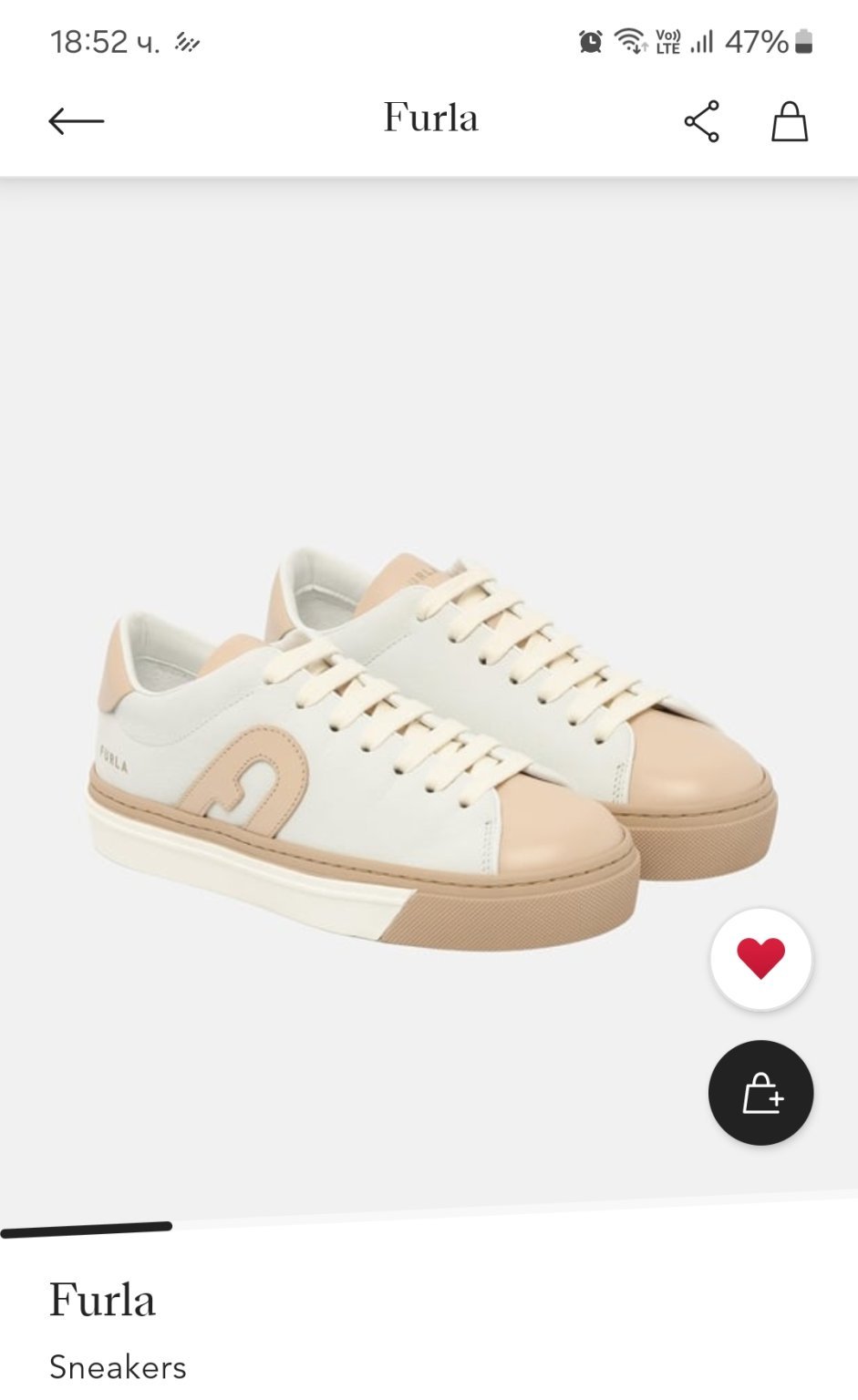Add the sneakers to the bag
Image resolution: width=858 pixels, height=1400 pixels.
coord(760,1093)
